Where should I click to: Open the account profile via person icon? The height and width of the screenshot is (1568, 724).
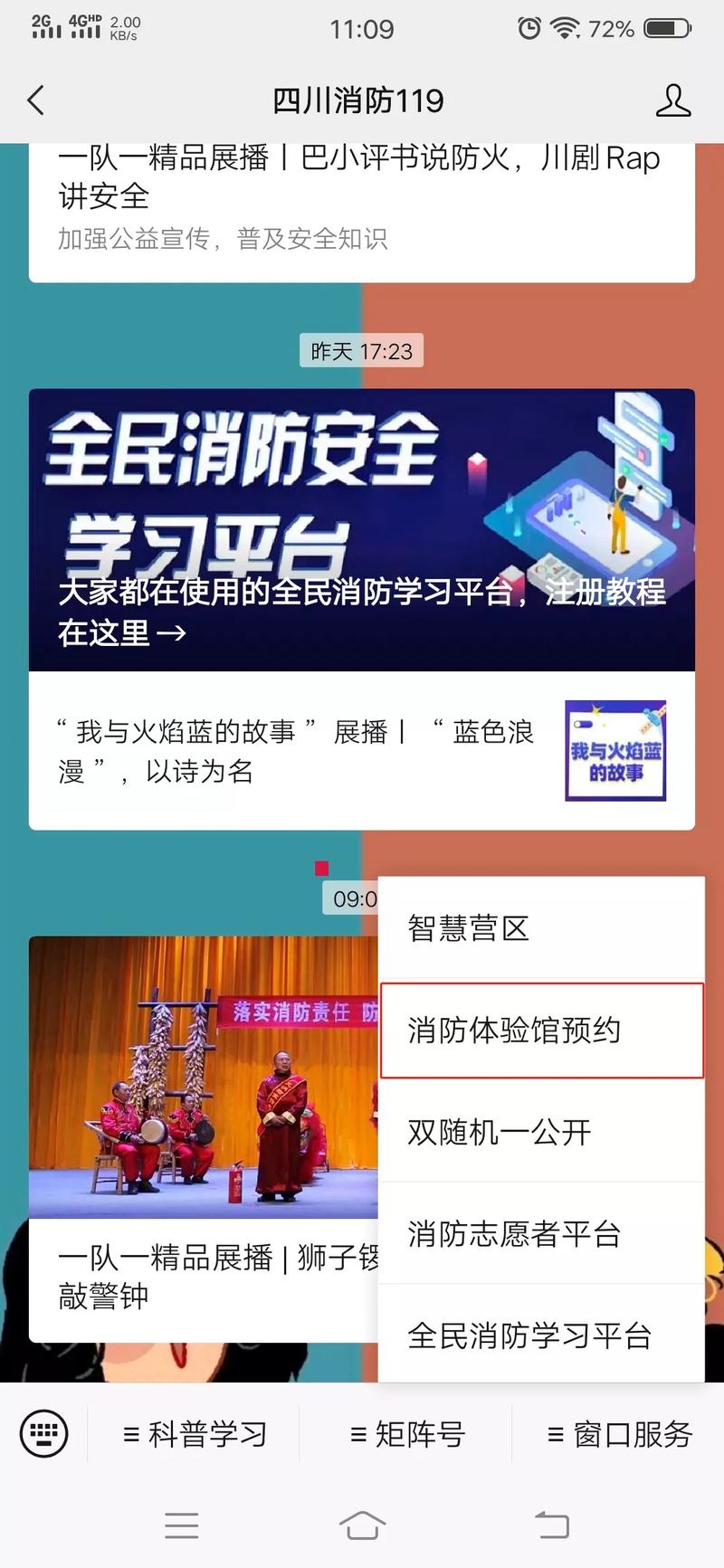673,100
